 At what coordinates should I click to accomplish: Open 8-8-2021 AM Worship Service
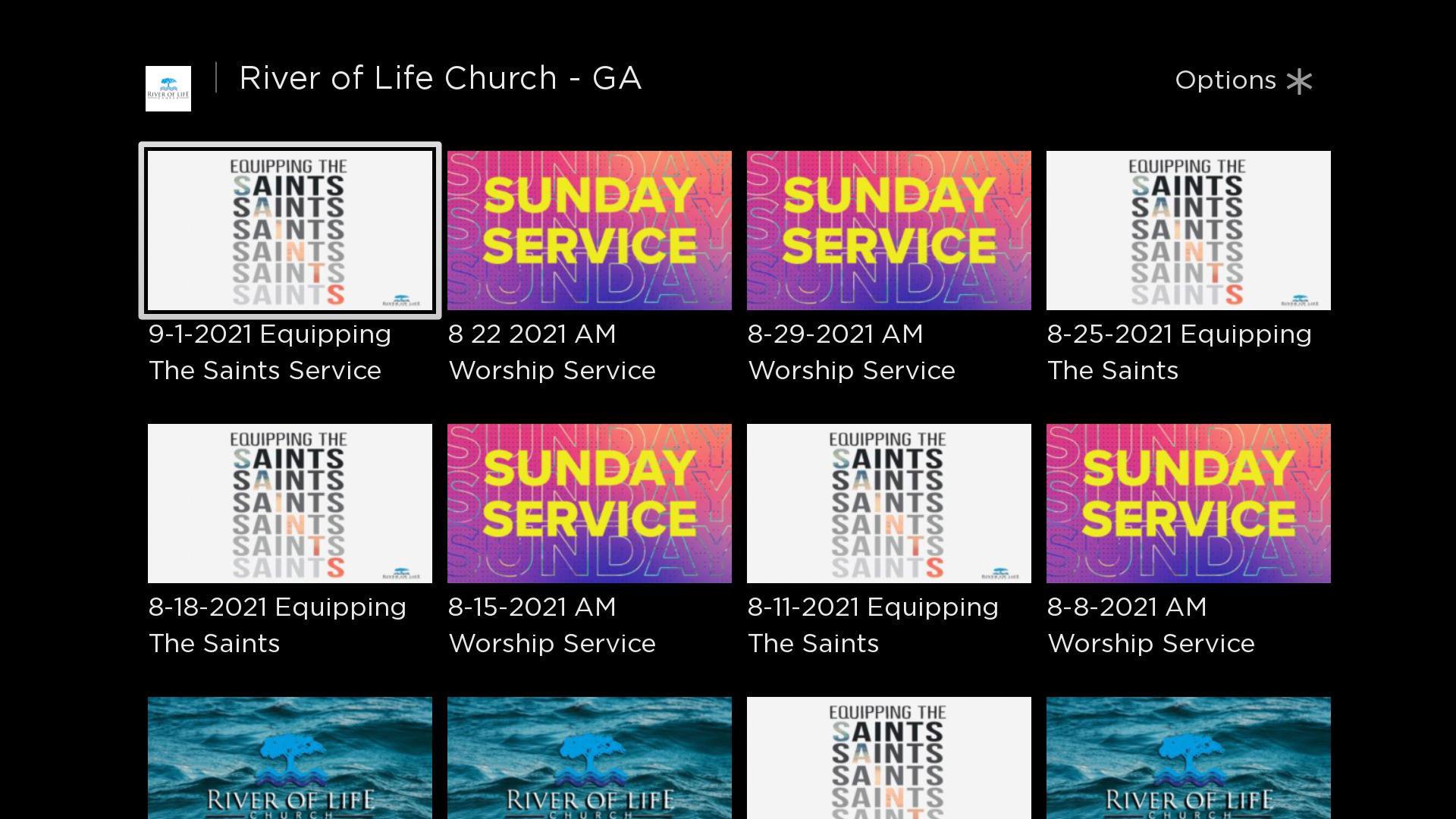[1188, 504]
